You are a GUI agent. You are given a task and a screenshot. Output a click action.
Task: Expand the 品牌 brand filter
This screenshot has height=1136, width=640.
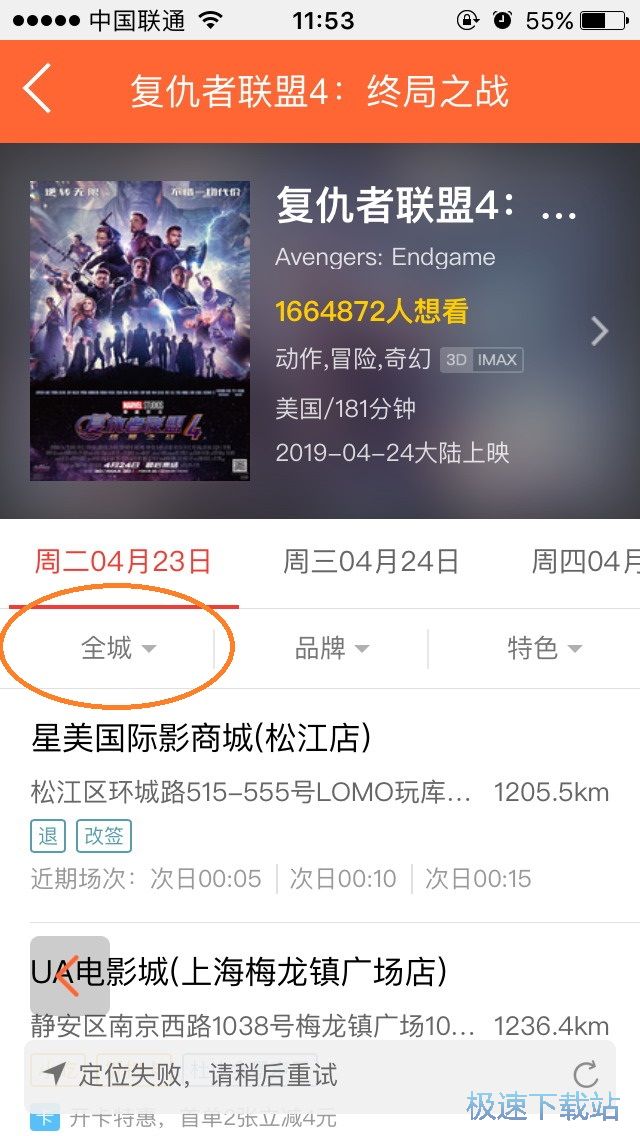(x=331, y=649)
